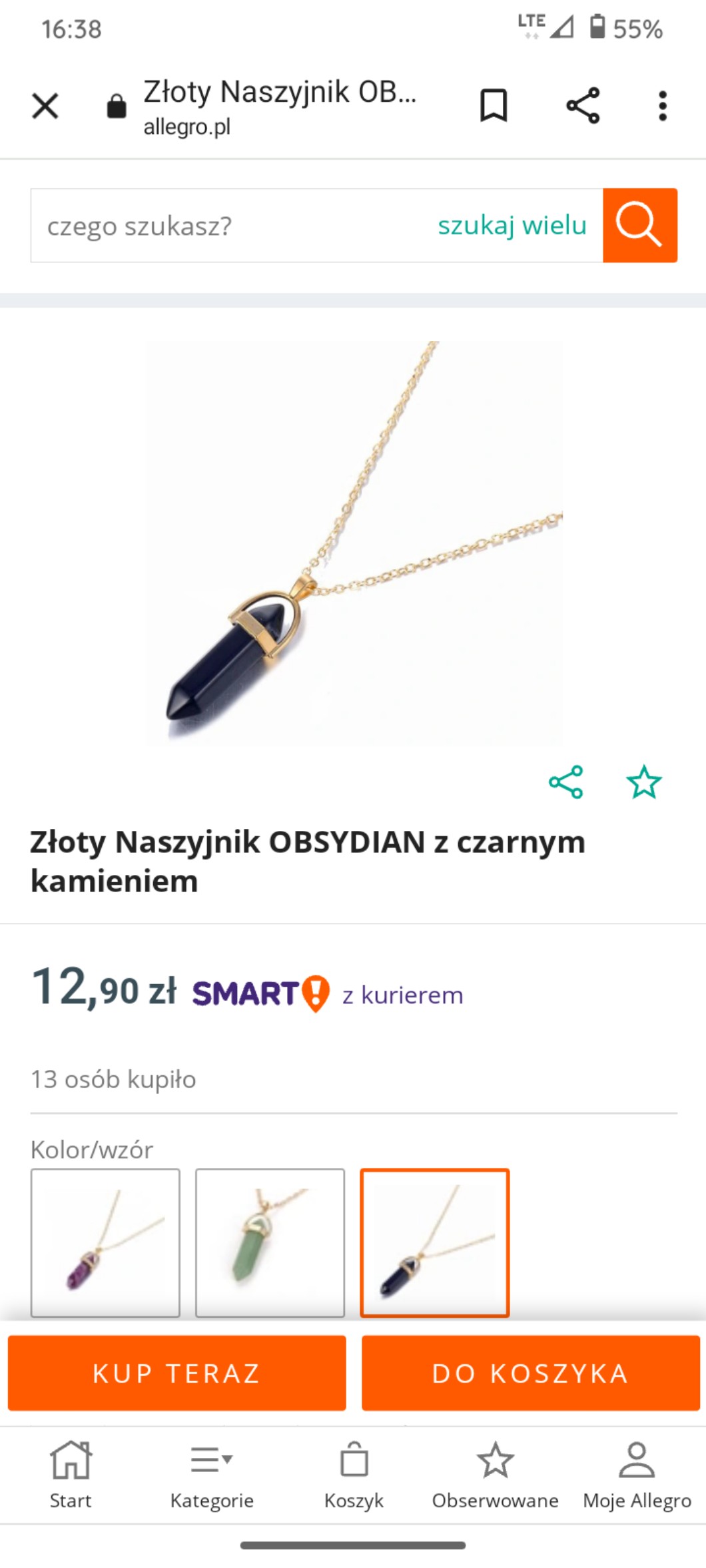
Task: Tap the orange search magnifier button
Action: click(x=639, y=226)
